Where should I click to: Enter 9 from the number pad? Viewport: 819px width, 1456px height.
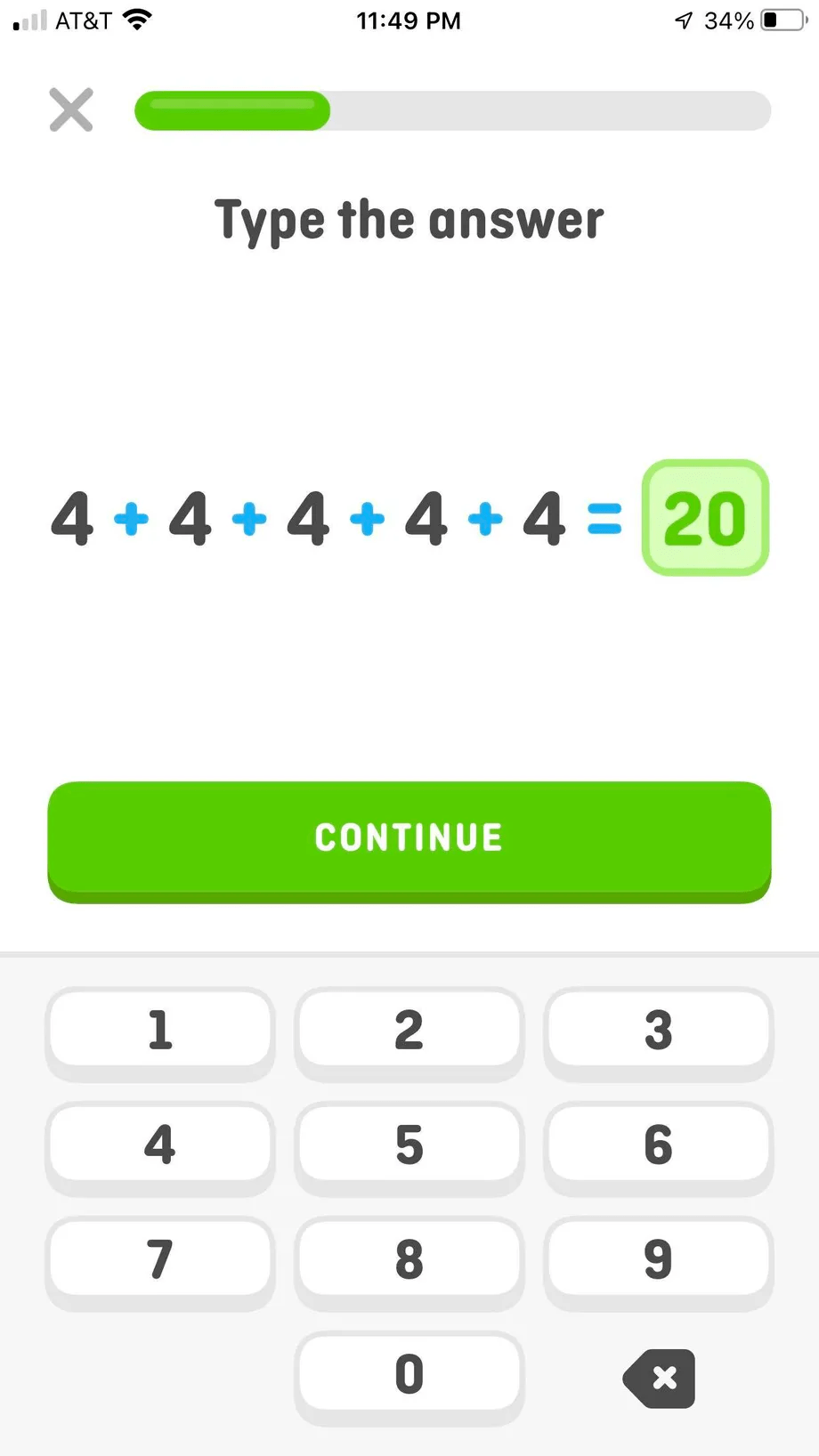659,1259
